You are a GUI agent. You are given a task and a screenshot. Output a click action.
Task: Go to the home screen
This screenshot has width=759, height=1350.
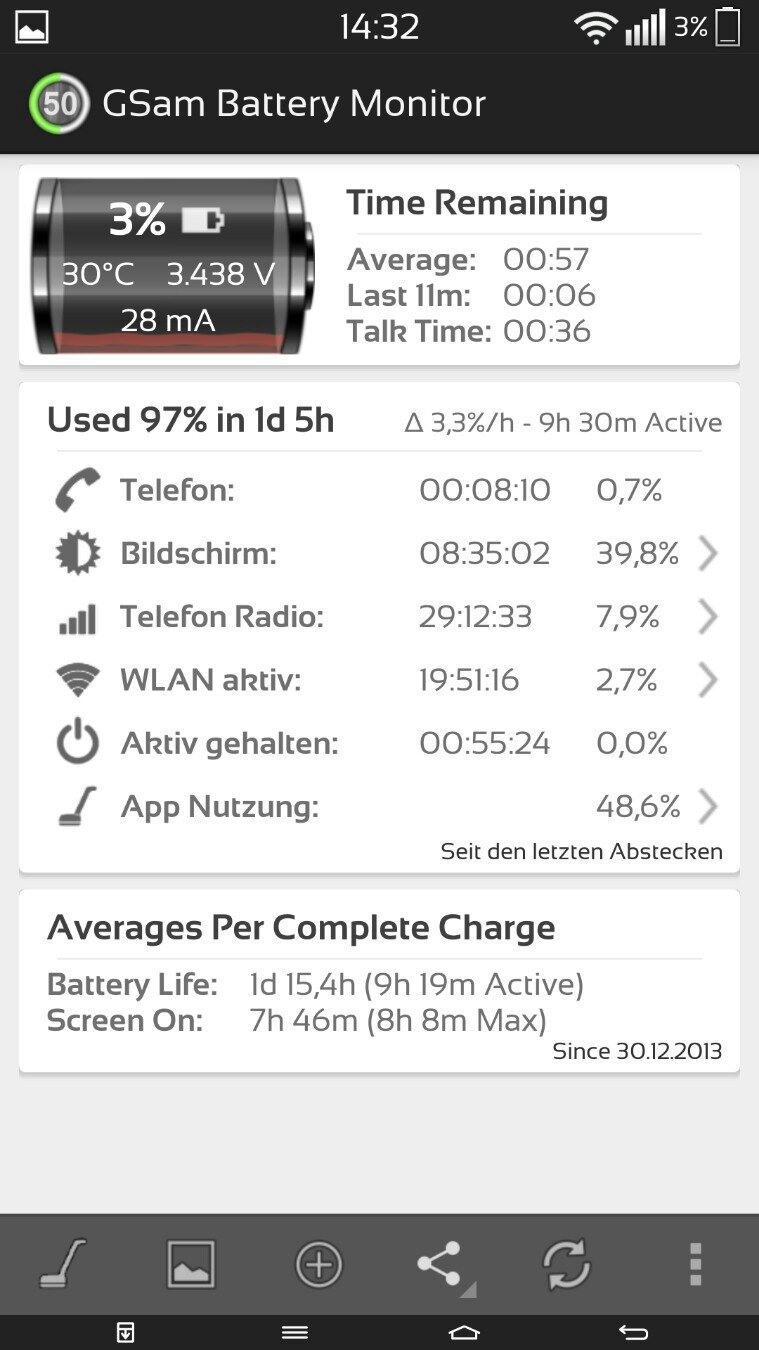(464, 1332)
